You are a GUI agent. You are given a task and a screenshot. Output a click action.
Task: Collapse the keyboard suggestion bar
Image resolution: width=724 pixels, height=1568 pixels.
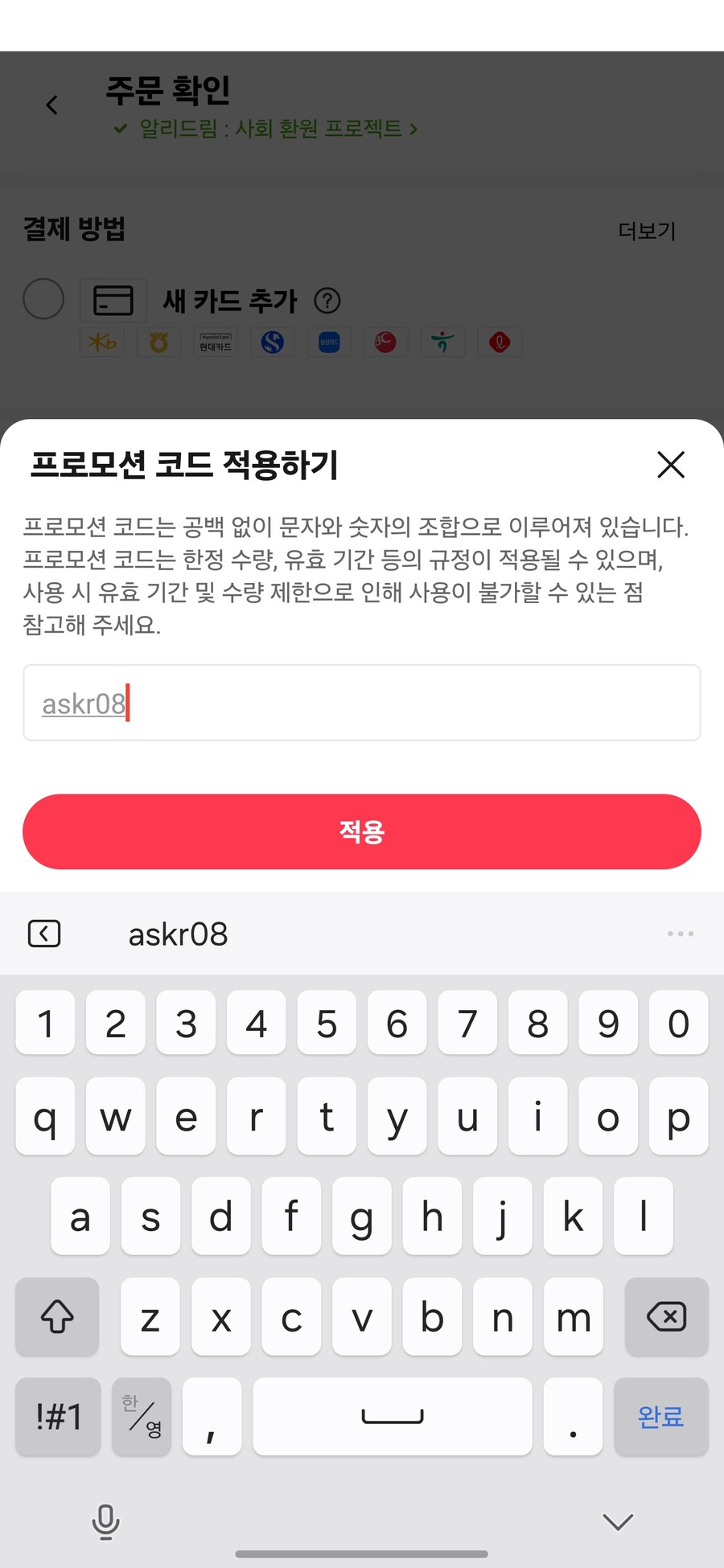pyautogui.click(x=44, y=934)
